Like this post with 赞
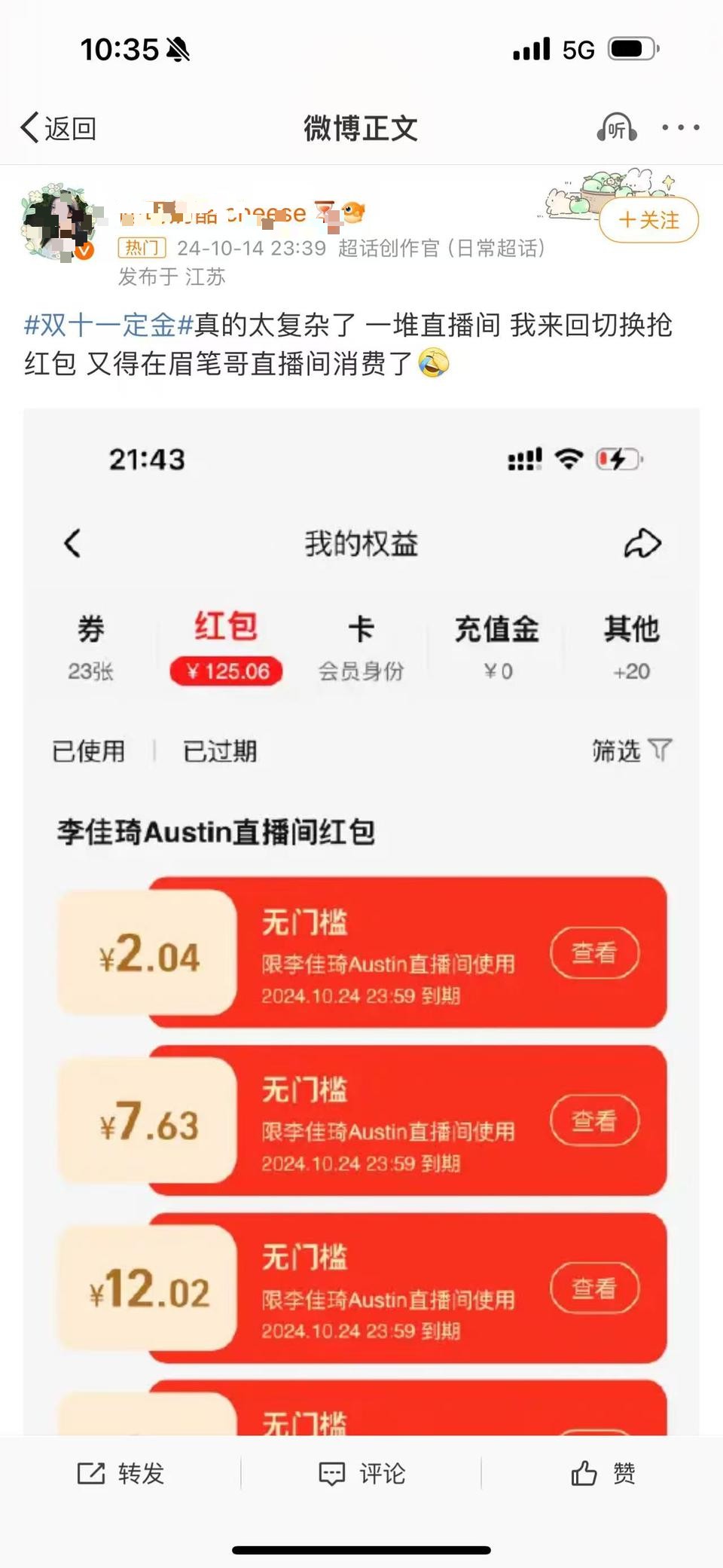The width and height of the screenshot is (723, 1568). pos(602,1473)
